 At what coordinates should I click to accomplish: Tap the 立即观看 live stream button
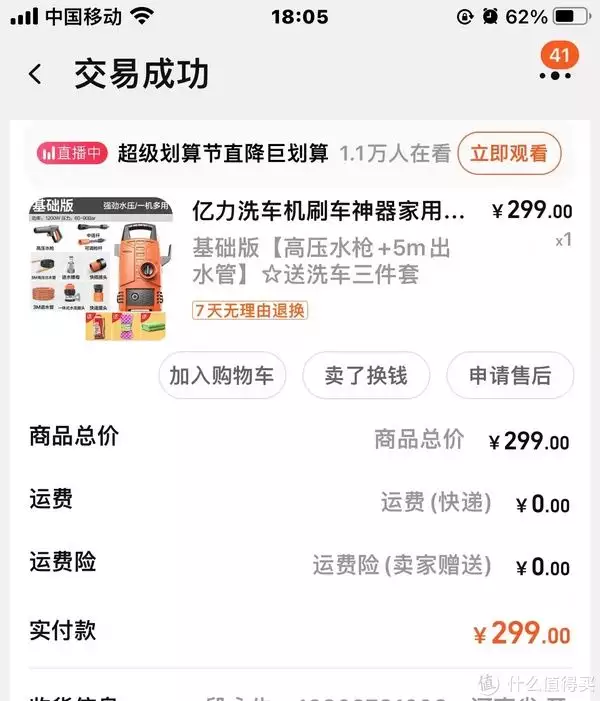click(x=509, y=153)
